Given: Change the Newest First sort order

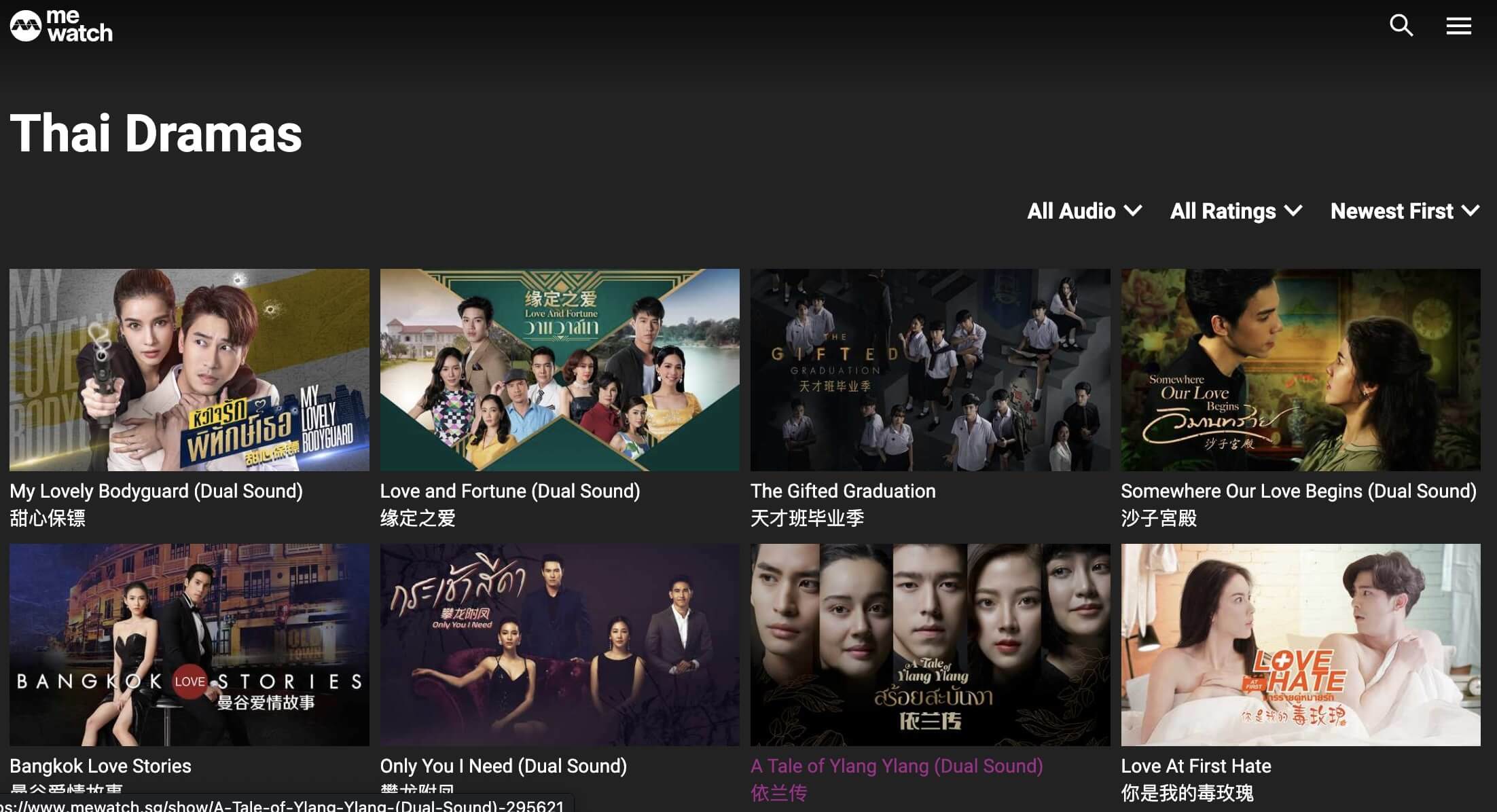Looking at the screenshot, I should tap(1404, 211).
